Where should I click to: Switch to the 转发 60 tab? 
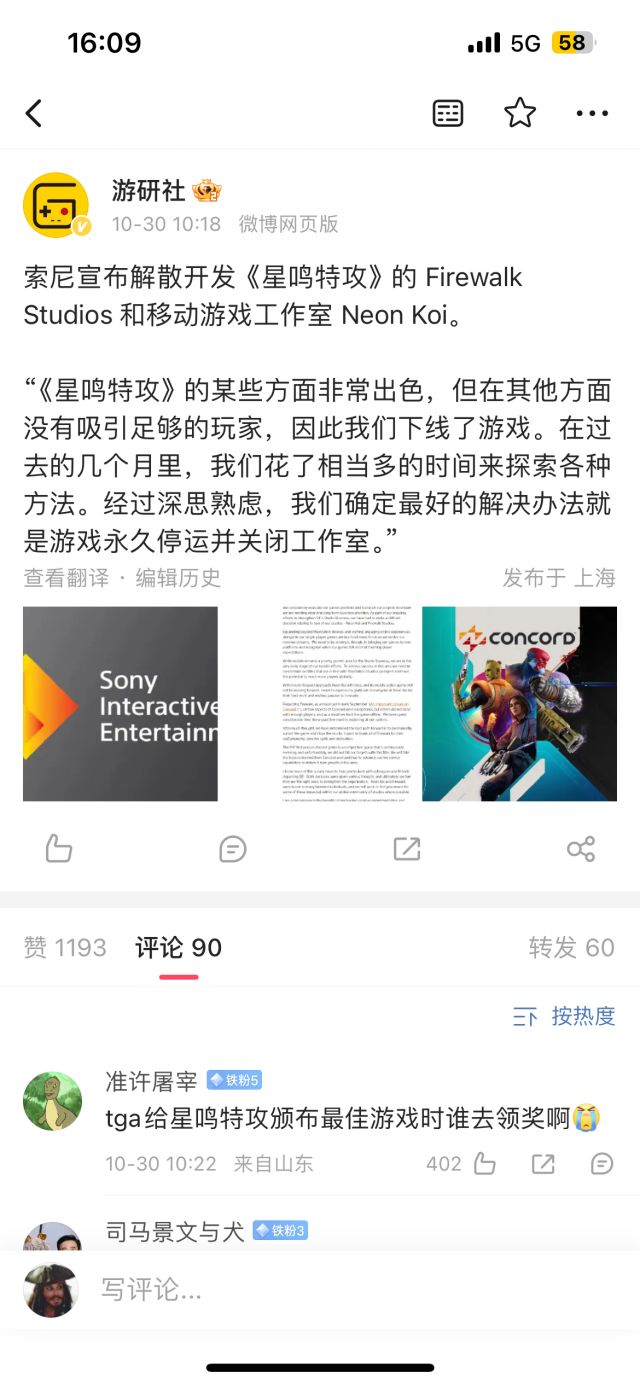(x=571, y=947)
